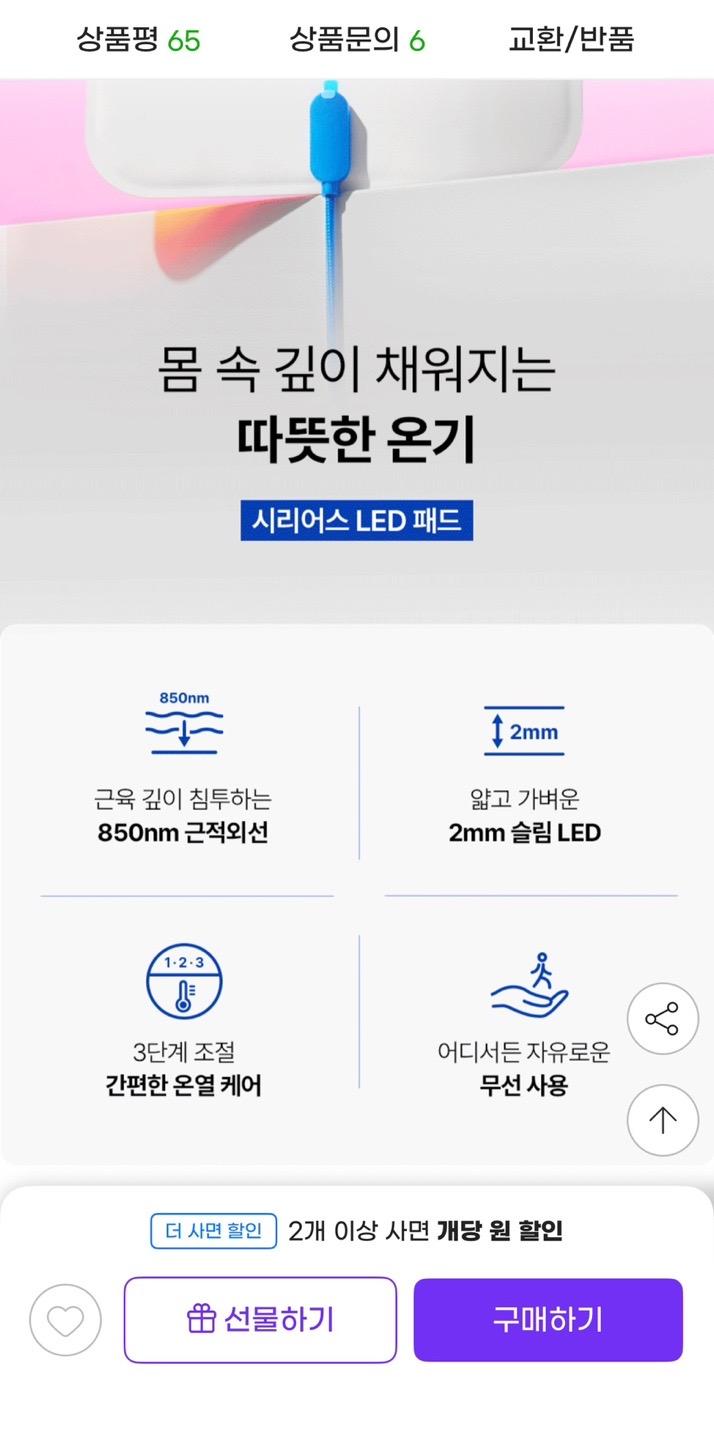Go to the 교환/반품 tab

(571, 40)
